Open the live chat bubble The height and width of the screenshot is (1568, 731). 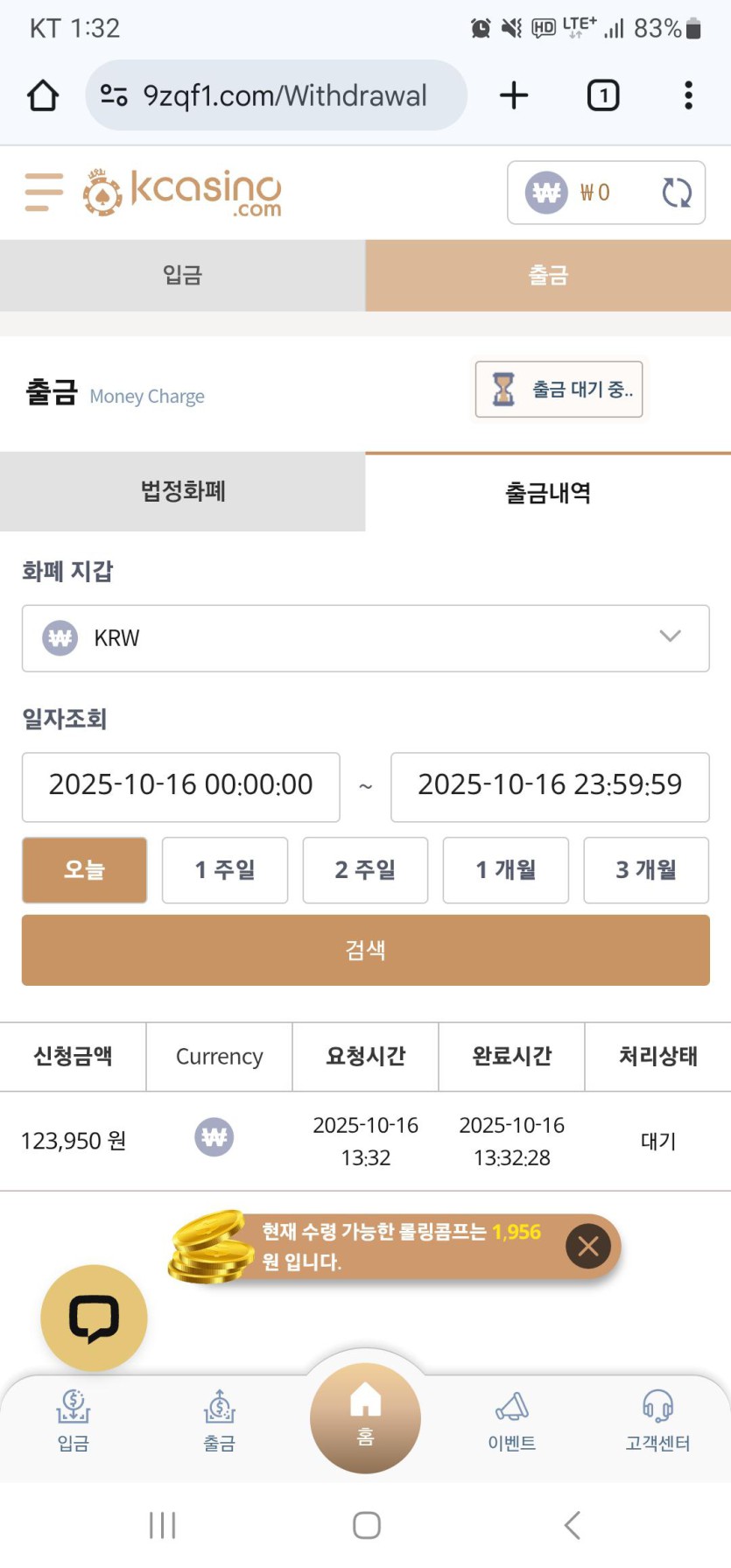[x=94, y=1318]
